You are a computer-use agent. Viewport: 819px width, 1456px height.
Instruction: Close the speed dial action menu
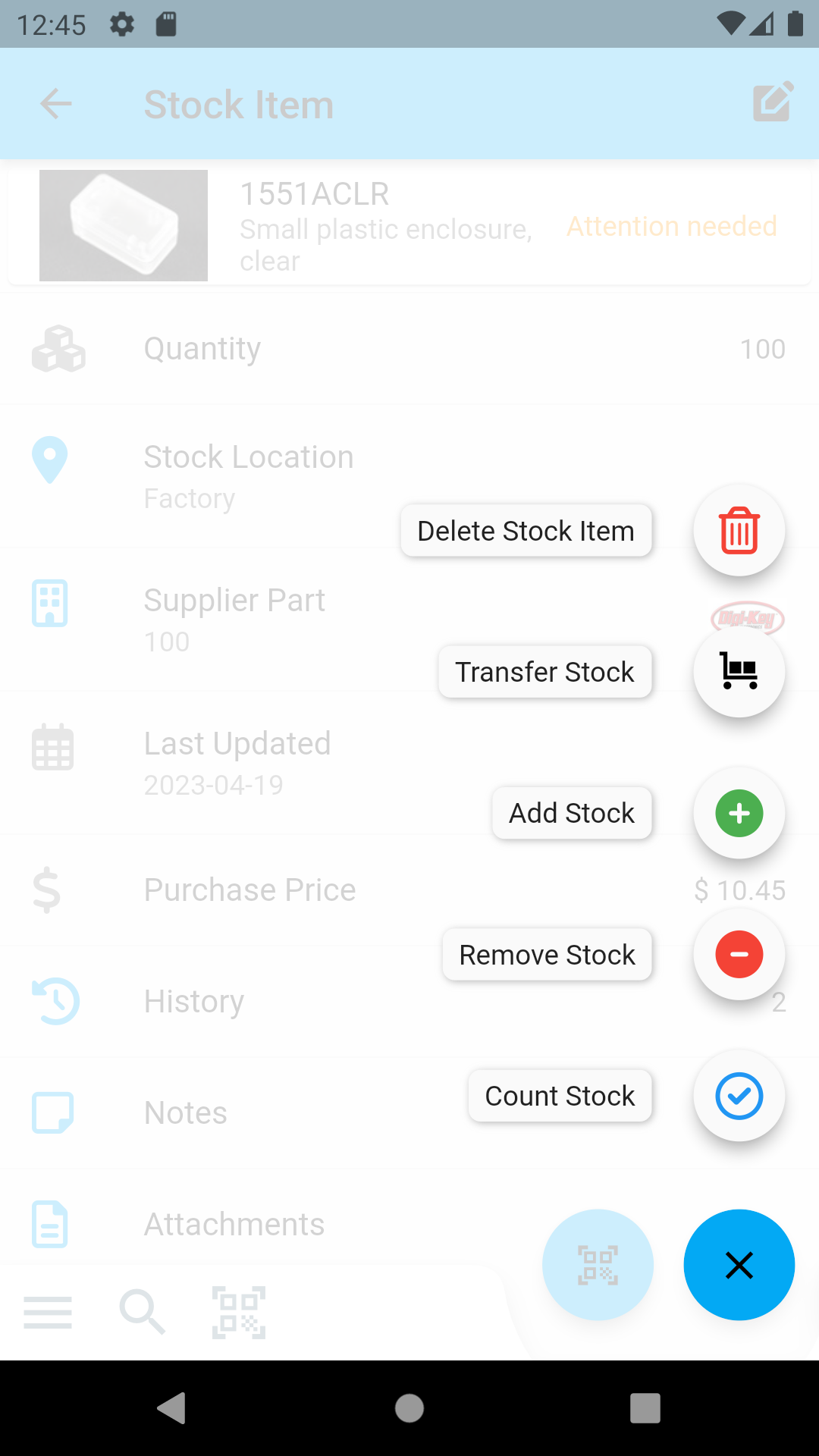coord(739,1265)
